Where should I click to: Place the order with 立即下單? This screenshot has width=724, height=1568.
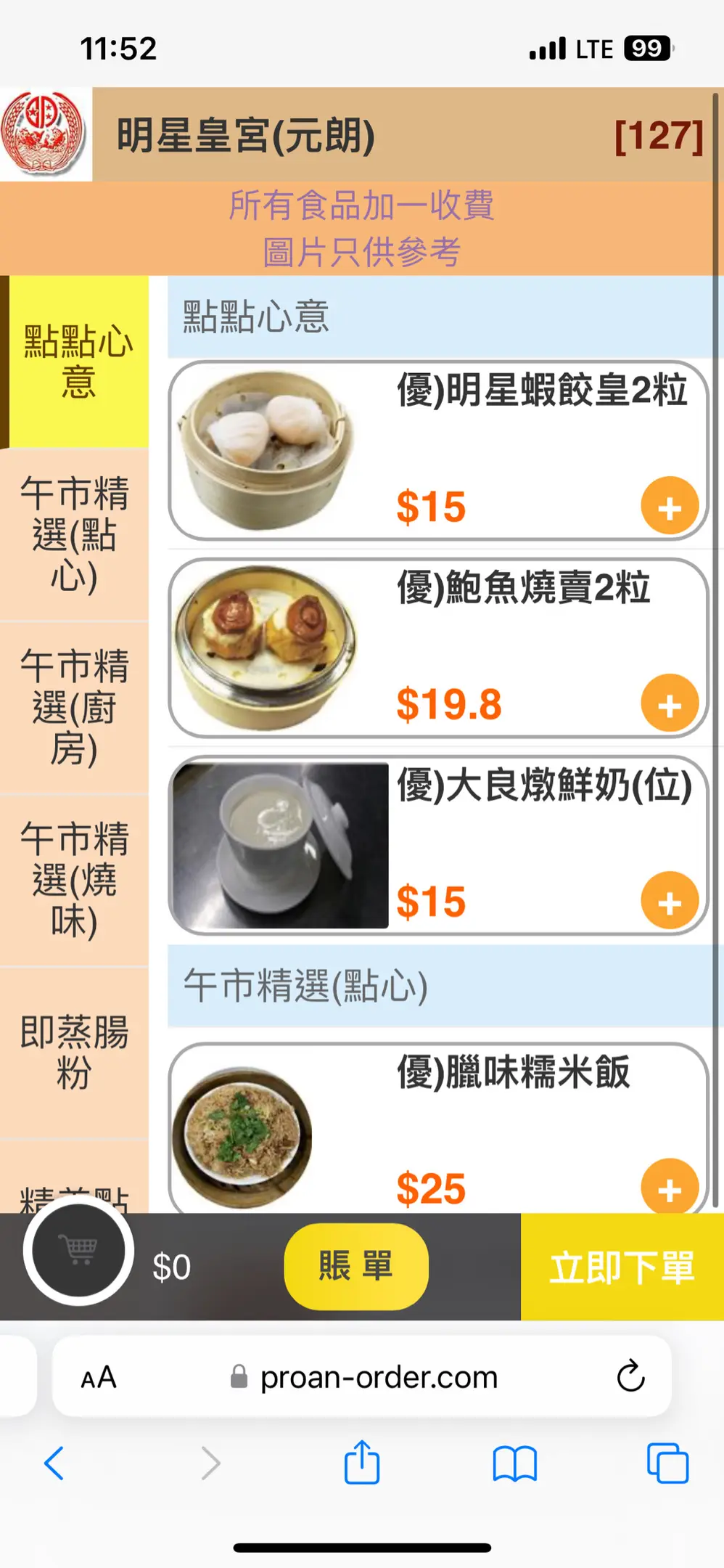[622, 1267]
